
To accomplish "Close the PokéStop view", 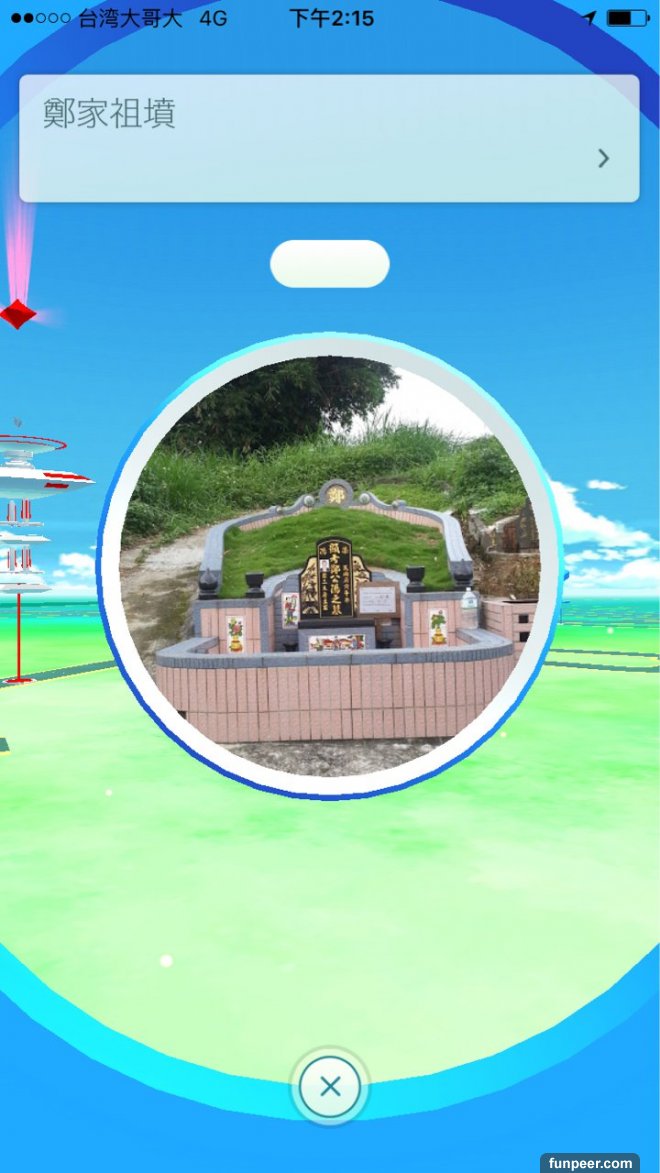I will coord(330,1086).
